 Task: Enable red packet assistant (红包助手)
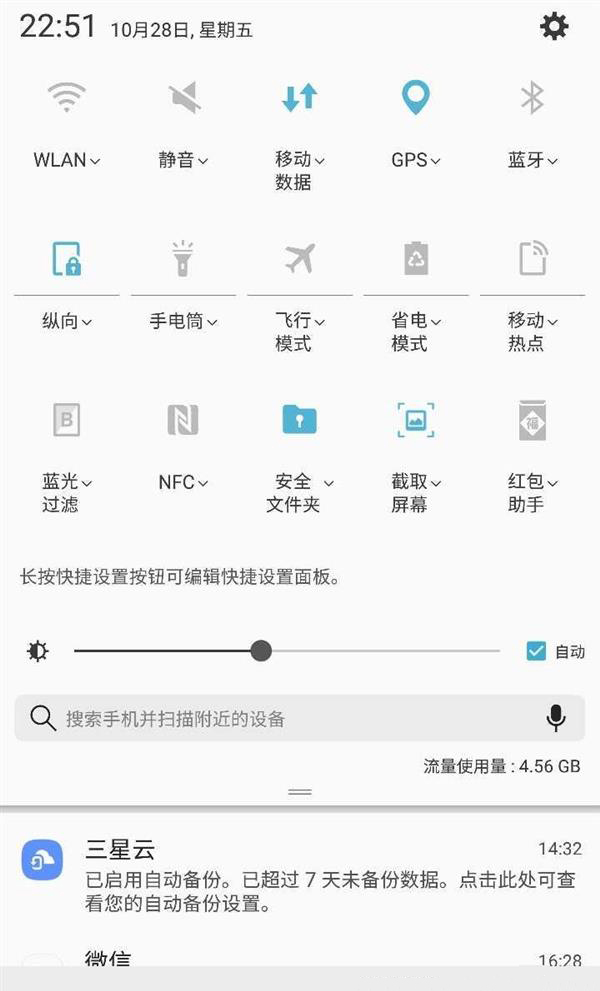pos(532,420)
